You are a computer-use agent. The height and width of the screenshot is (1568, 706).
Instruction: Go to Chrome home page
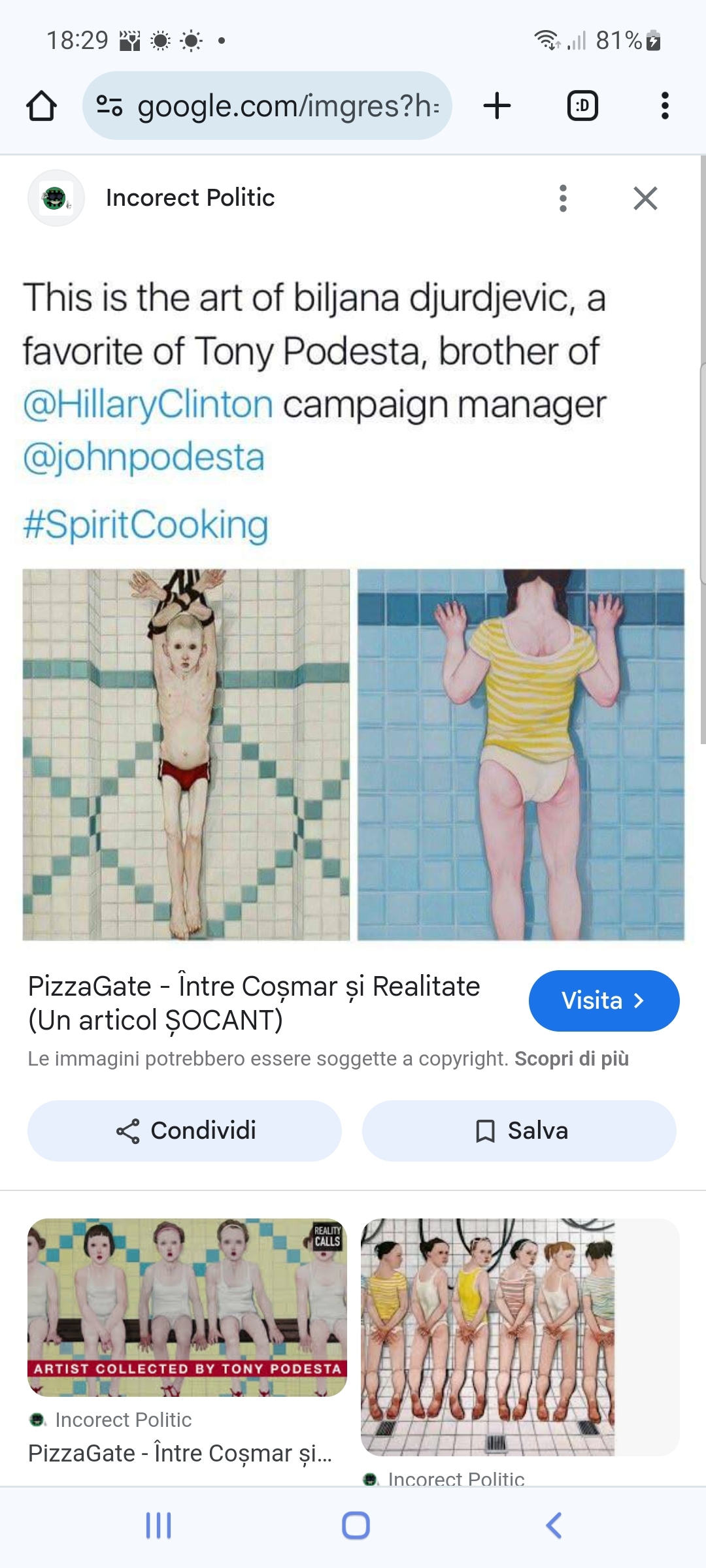[41, 106]
